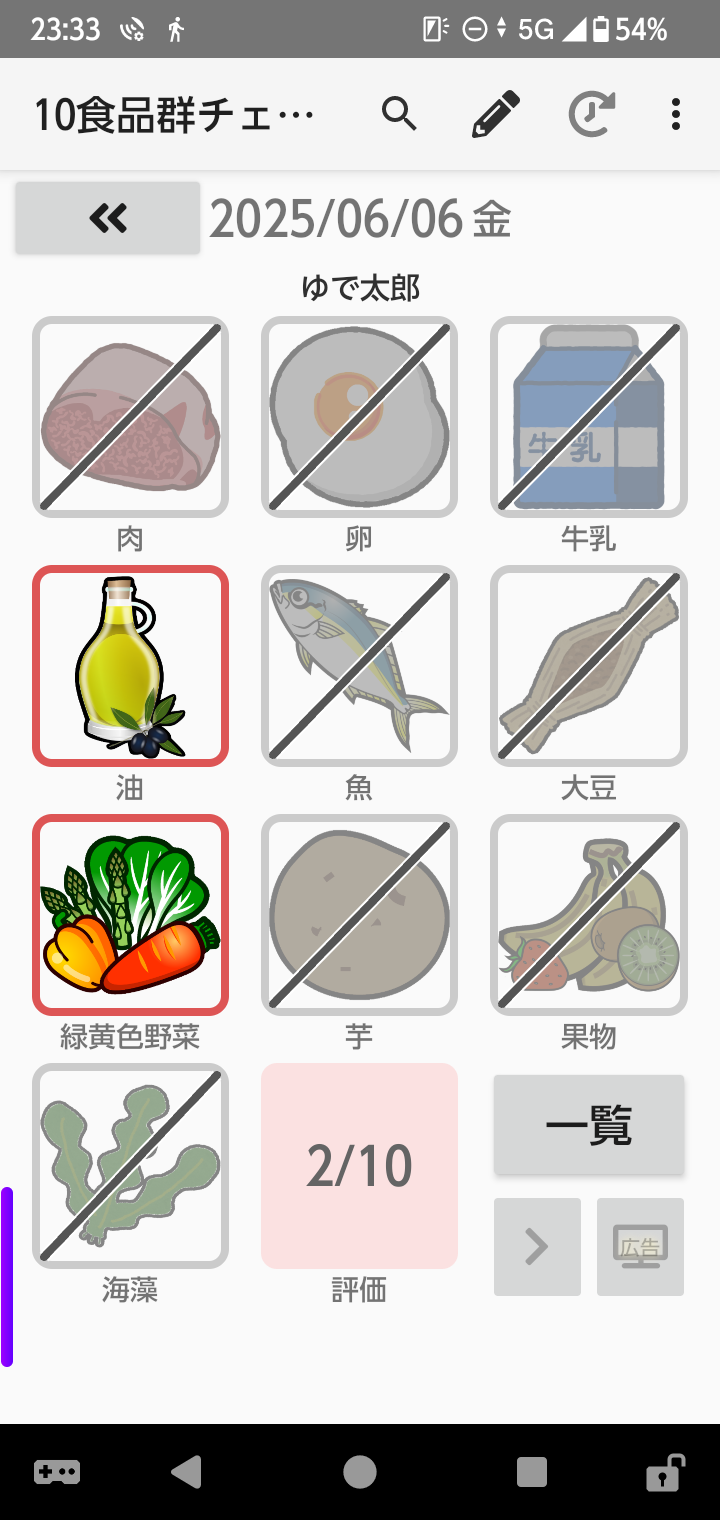Mark 芋 (potato) as eaten
This screenshot has width=720, height=1520.
pos(359,915)
